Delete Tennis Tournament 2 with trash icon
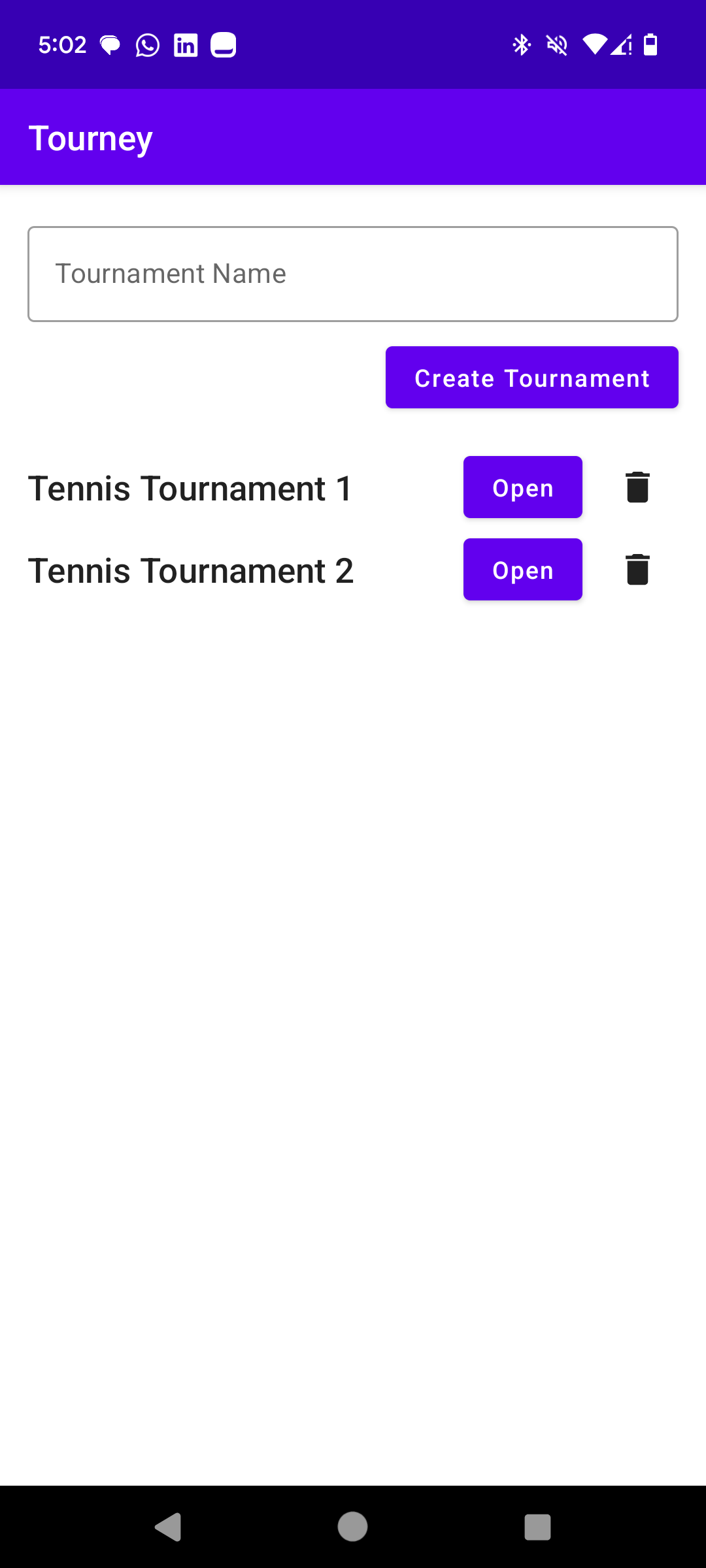706x1568 pixels. click(637, 570)
